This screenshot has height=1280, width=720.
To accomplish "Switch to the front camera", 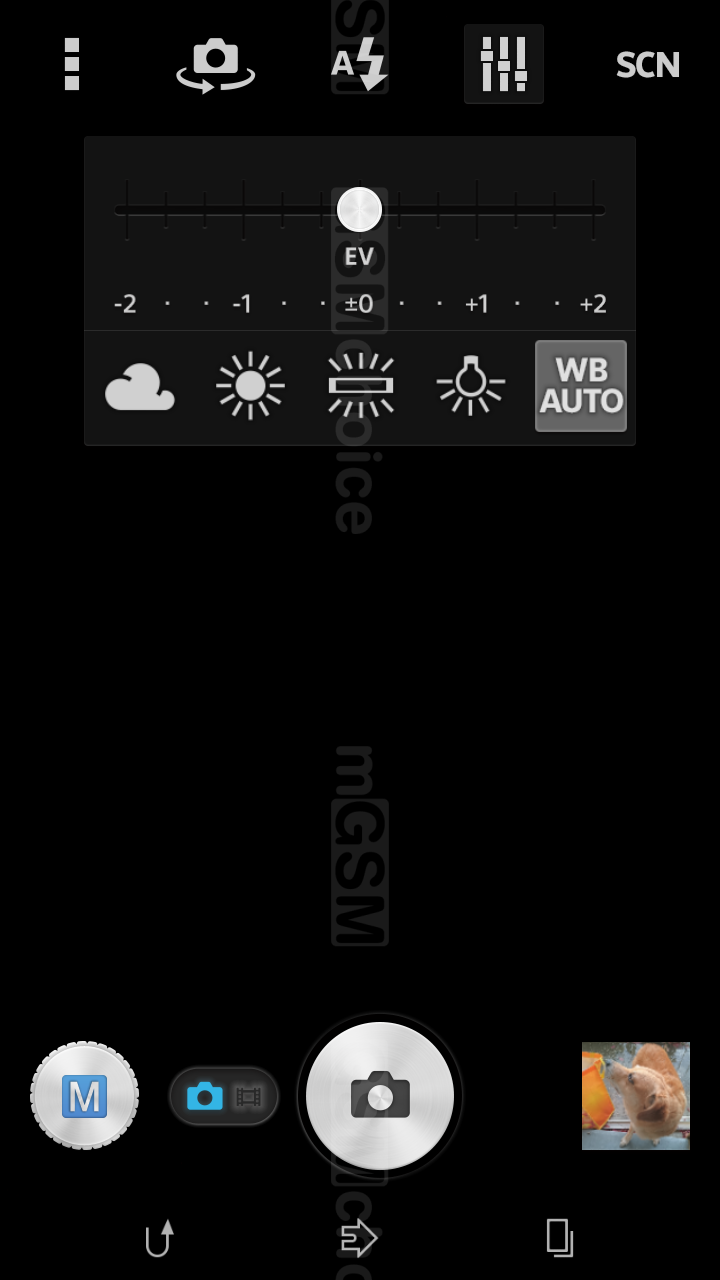I will coord(216,65).
